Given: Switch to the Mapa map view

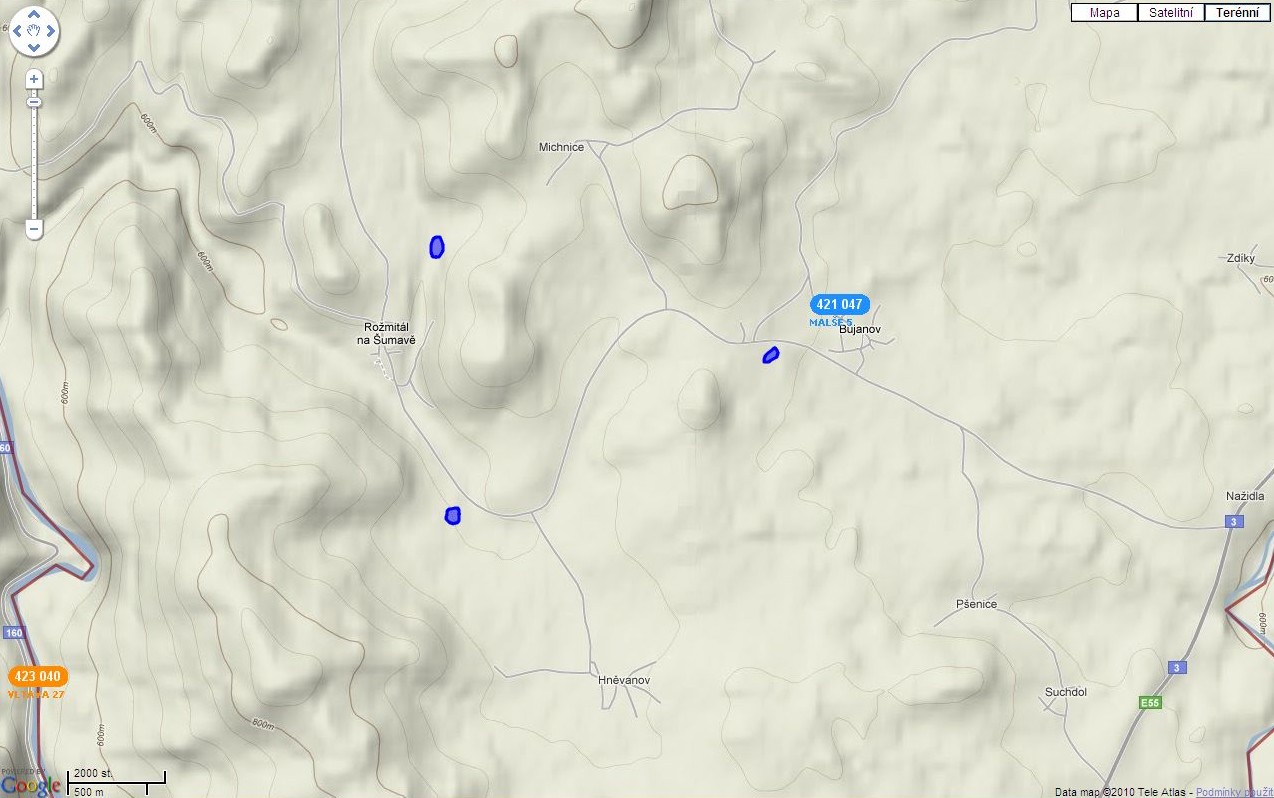Looking at the screenshot, I should click(x=1104, y=13).
